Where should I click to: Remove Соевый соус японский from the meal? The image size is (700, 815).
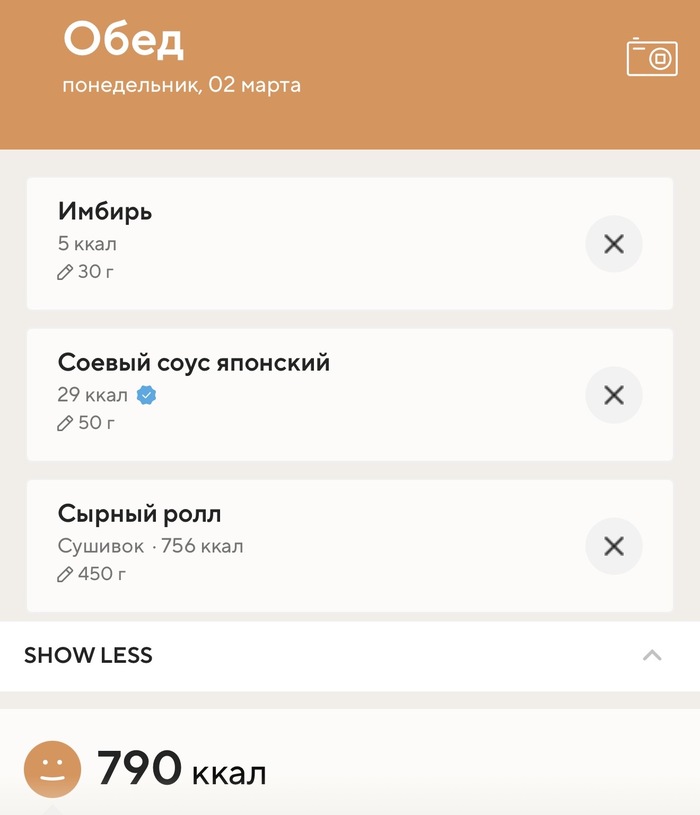coord(613,394)
